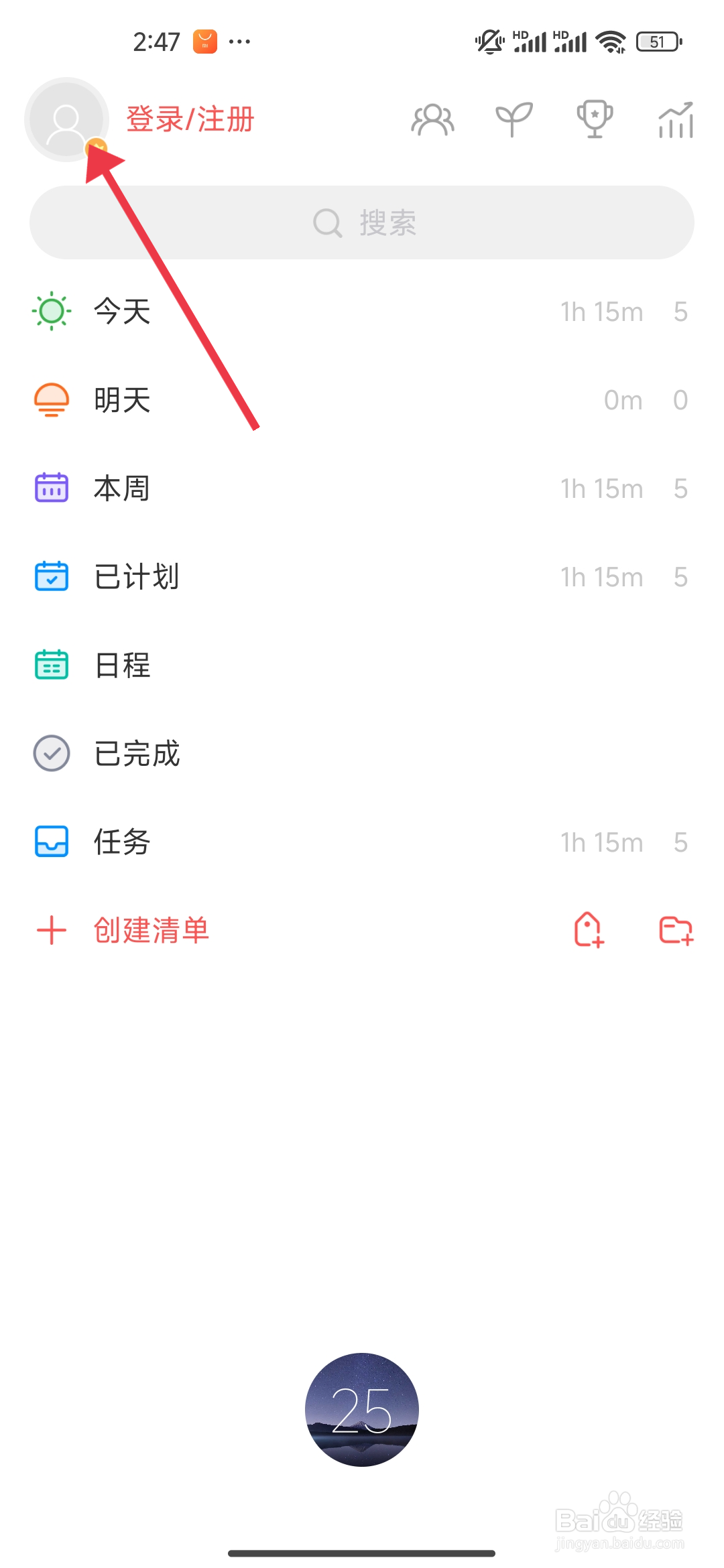Select the habit sprout icon
This screenshot has height=1568, width=724.
513,119
